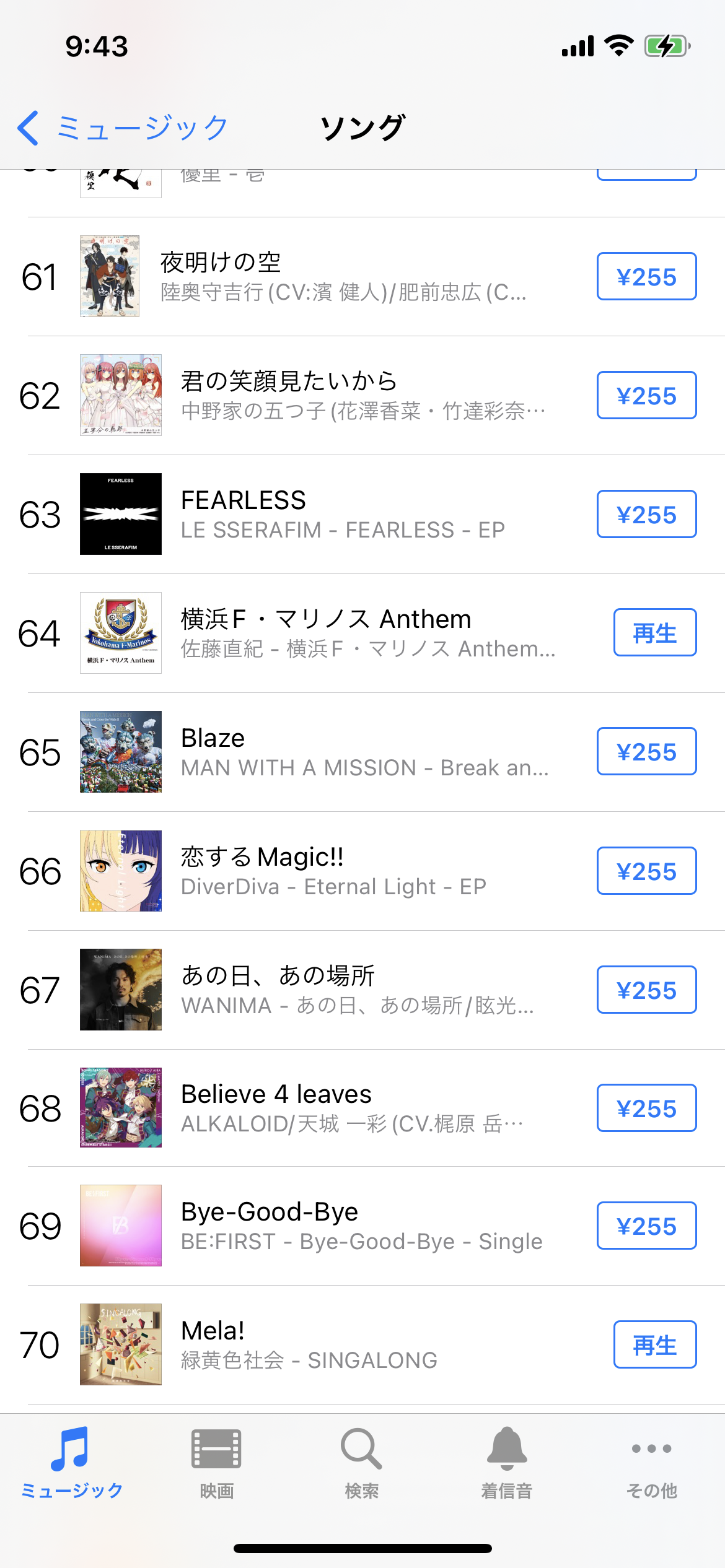Select the ミュージック tab in bottom bar
725x1568 pixels.
point(72,1463)
